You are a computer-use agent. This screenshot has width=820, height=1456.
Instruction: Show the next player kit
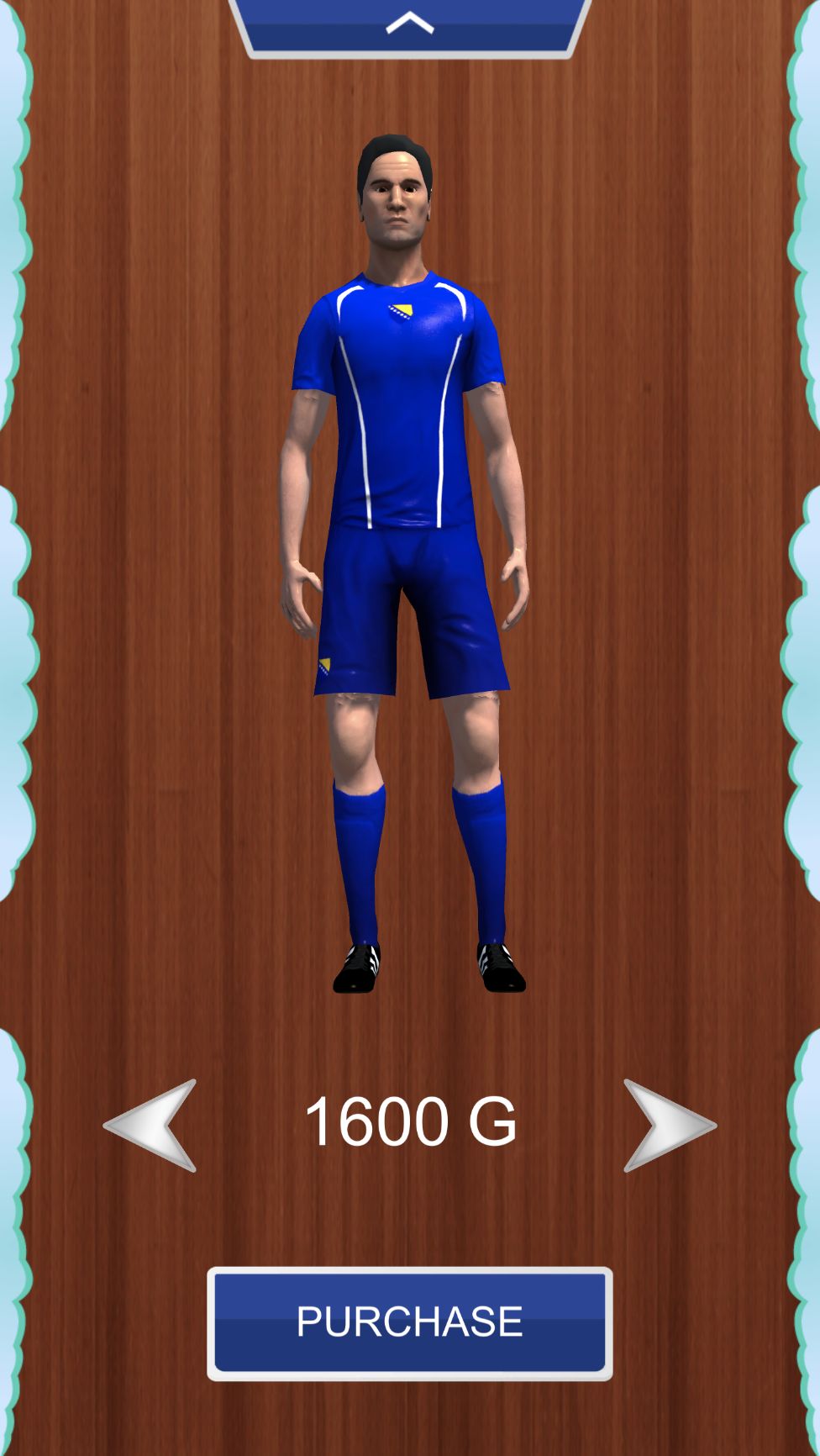[x=666, y=1125]
